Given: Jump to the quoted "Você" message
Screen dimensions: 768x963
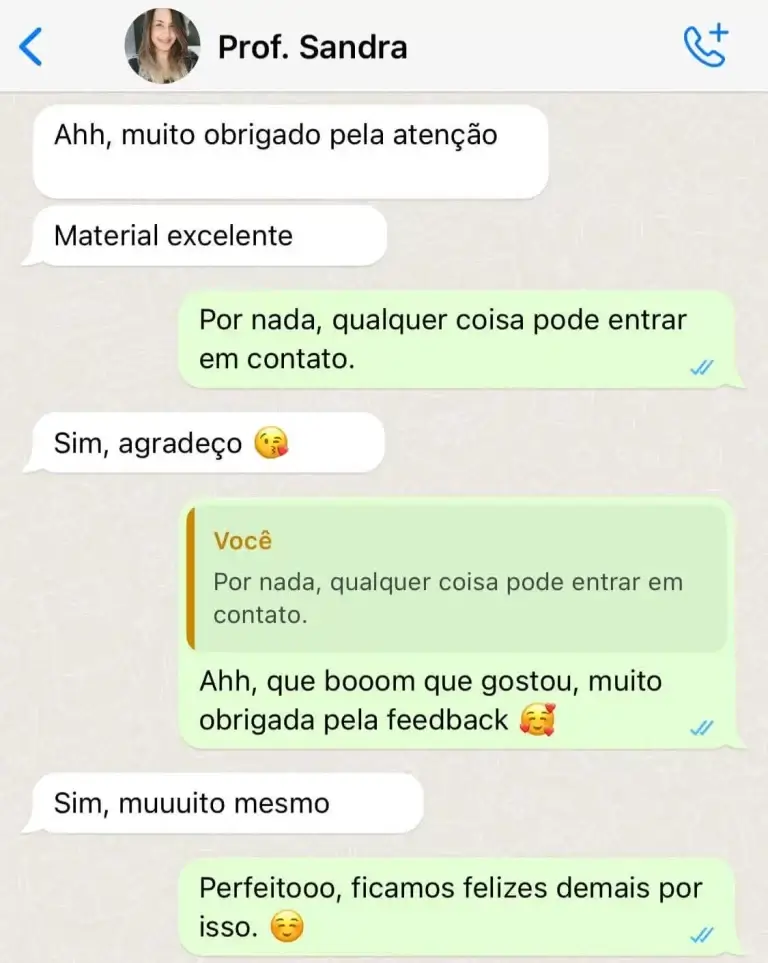Looking at the screenshot, I should (456, 578).
